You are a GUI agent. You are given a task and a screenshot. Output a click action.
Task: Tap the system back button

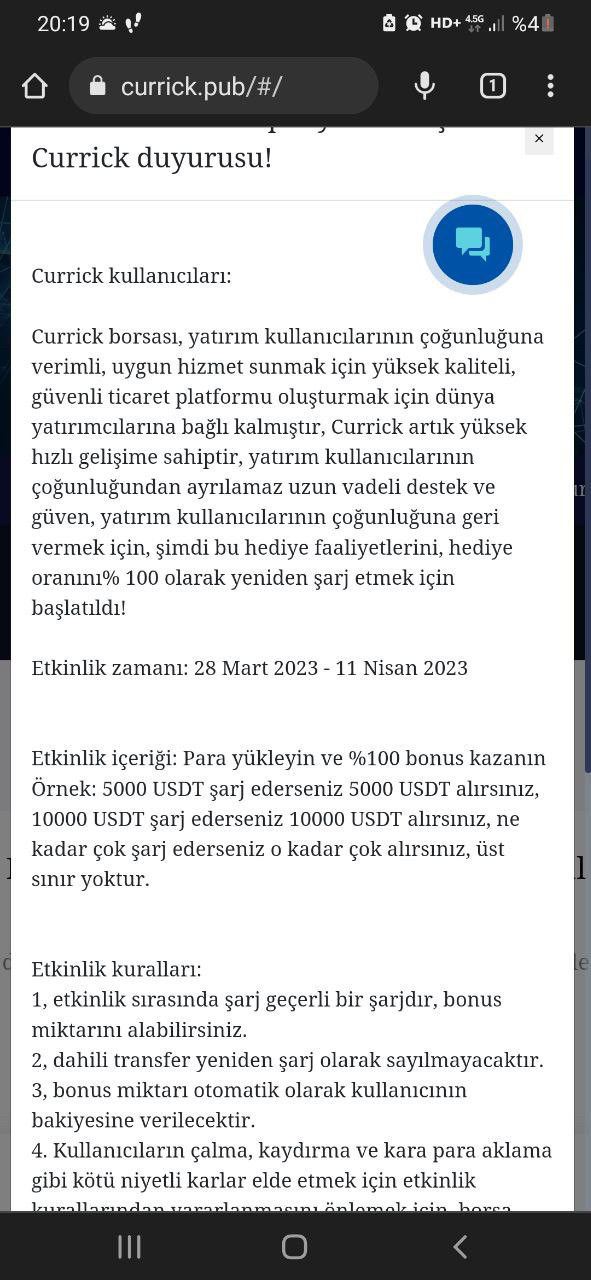pos(460,1246)
